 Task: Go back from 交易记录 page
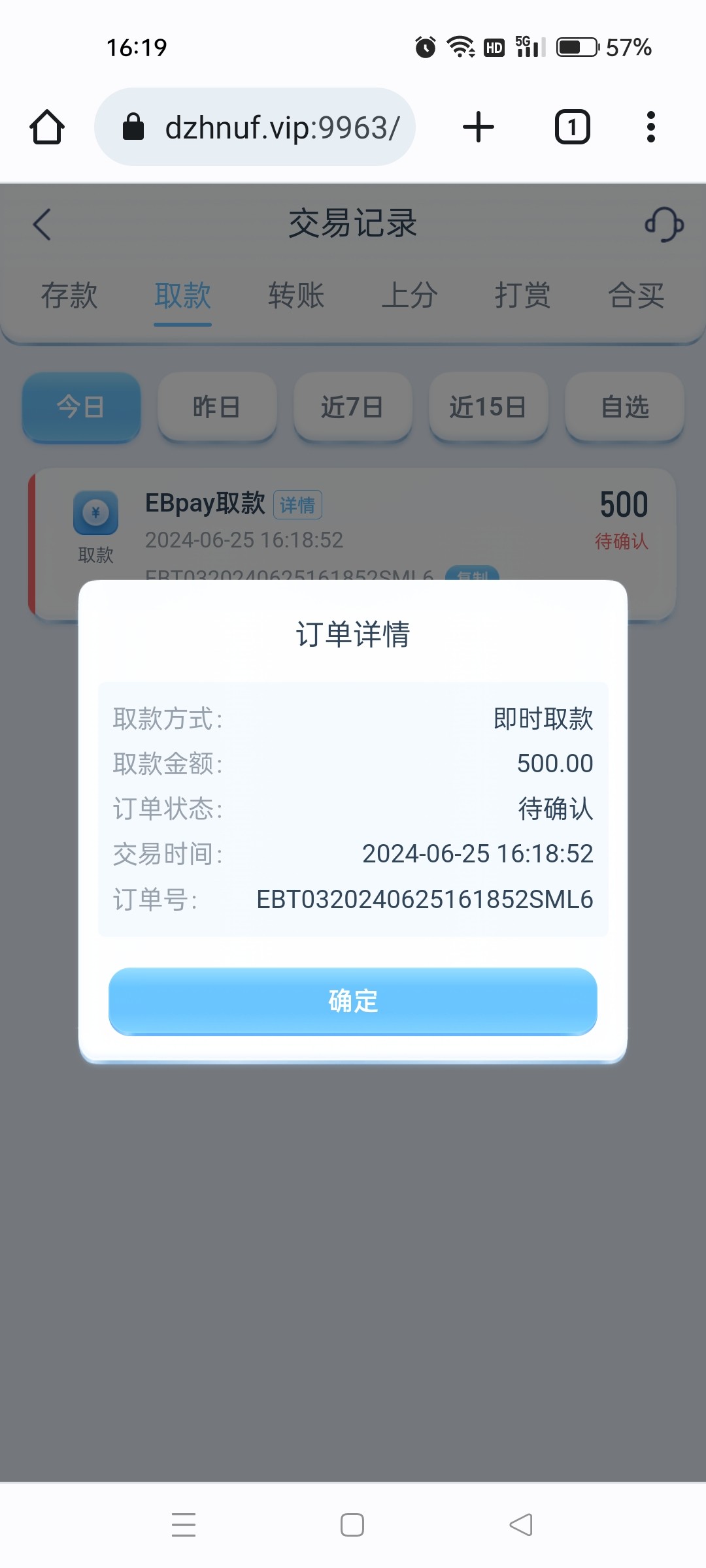(x=42, y=224)
